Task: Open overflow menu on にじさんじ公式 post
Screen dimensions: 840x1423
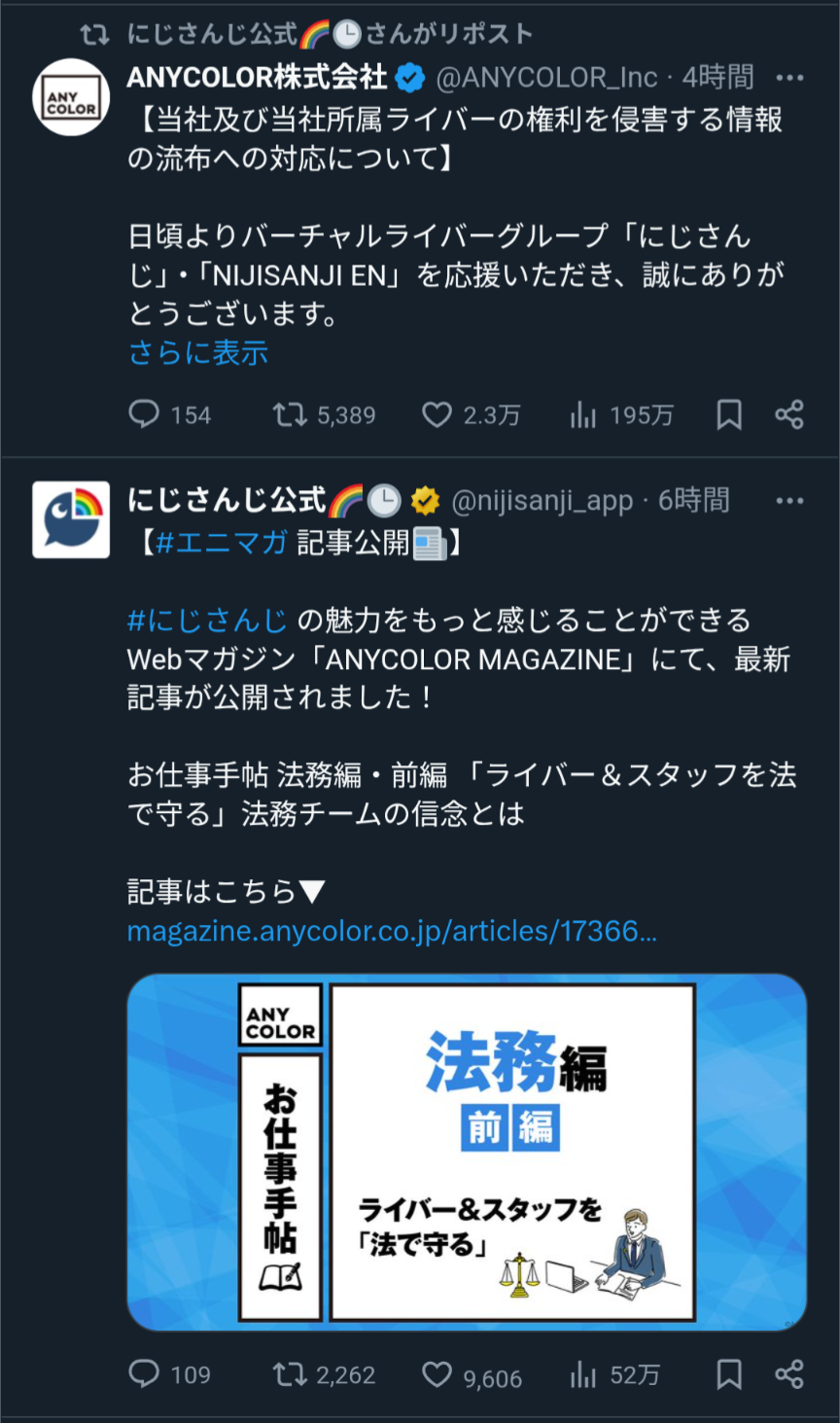Action: (x=789, y=501)
